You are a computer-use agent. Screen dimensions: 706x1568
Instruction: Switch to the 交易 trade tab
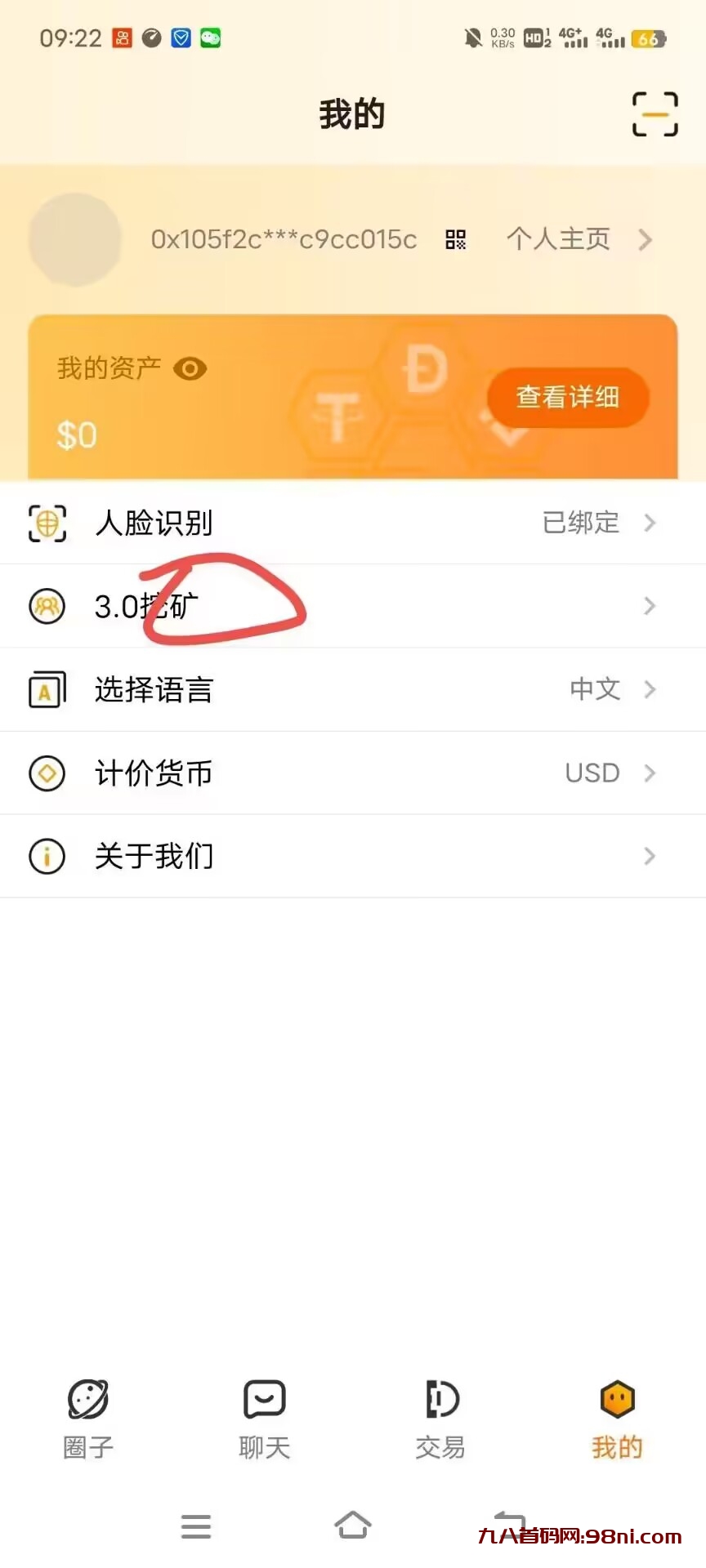click(440, 1398)
